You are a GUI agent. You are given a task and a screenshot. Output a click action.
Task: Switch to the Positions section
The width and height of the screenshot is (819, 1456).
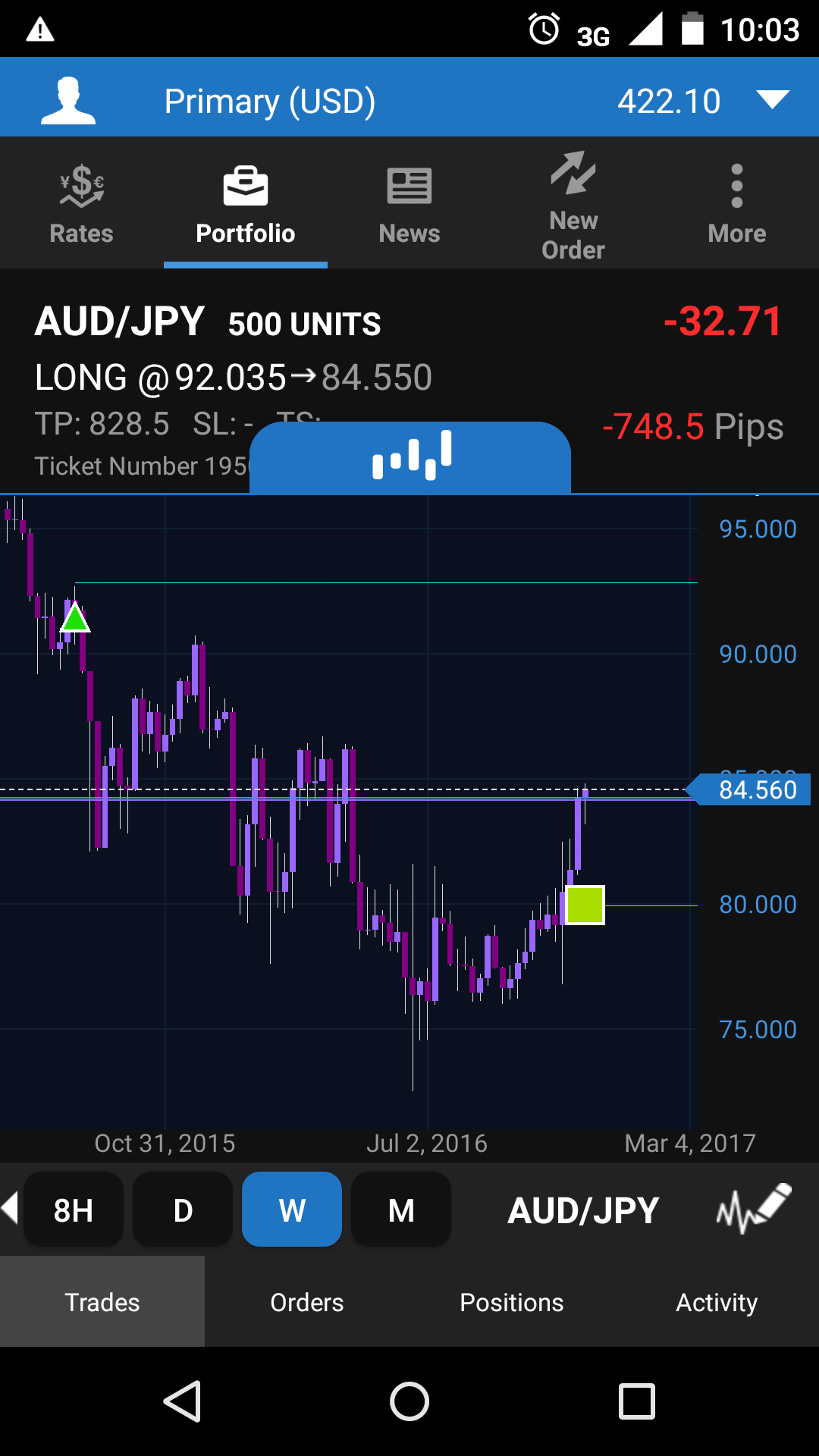tap(512, 1302)
